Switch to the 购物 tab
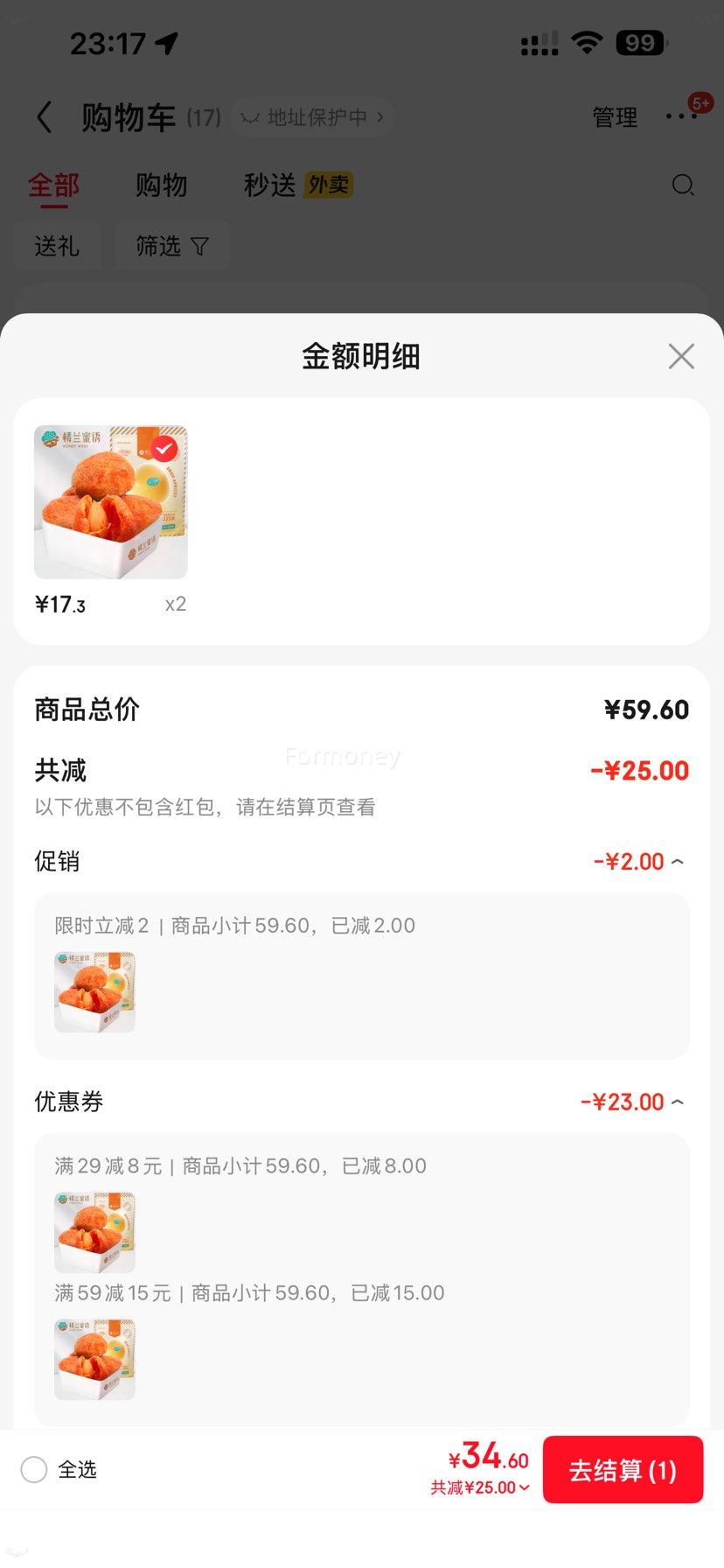This screenshot has height=1568, width=724. coord(161,185)
